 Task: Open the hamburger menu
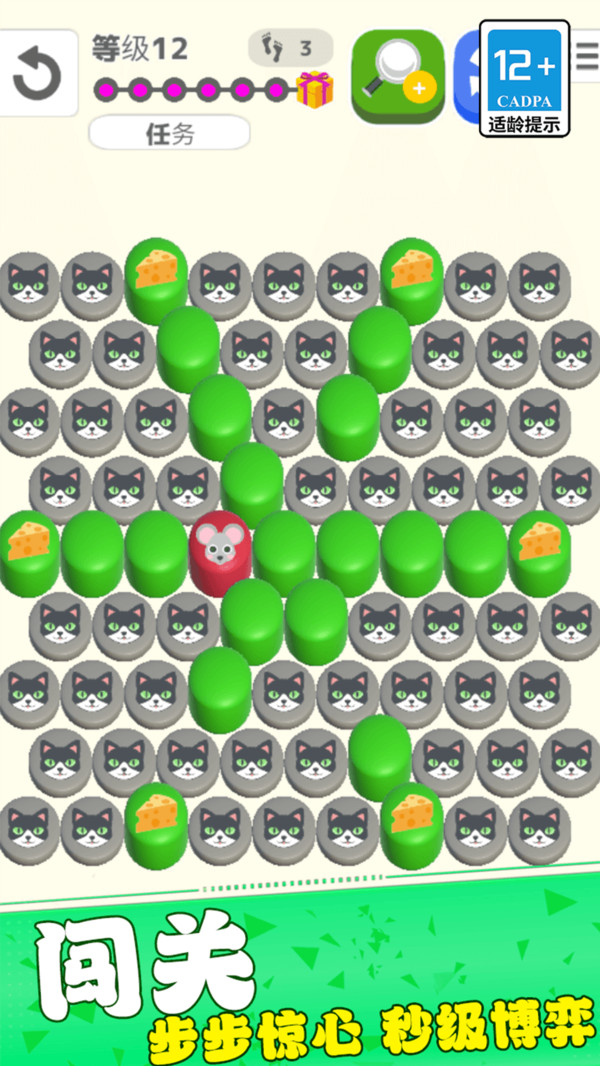pos(588,58)
